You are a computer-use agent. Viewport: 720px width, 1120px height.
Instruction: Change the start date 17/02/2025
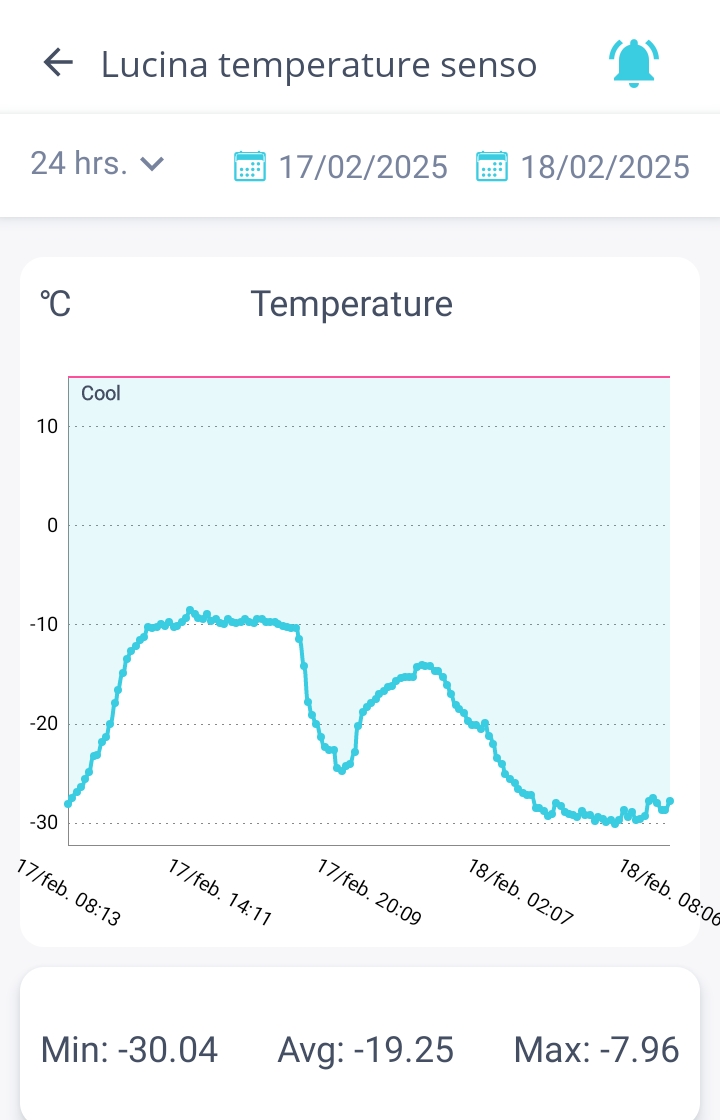pyautogui.click(x=341, y=166)
